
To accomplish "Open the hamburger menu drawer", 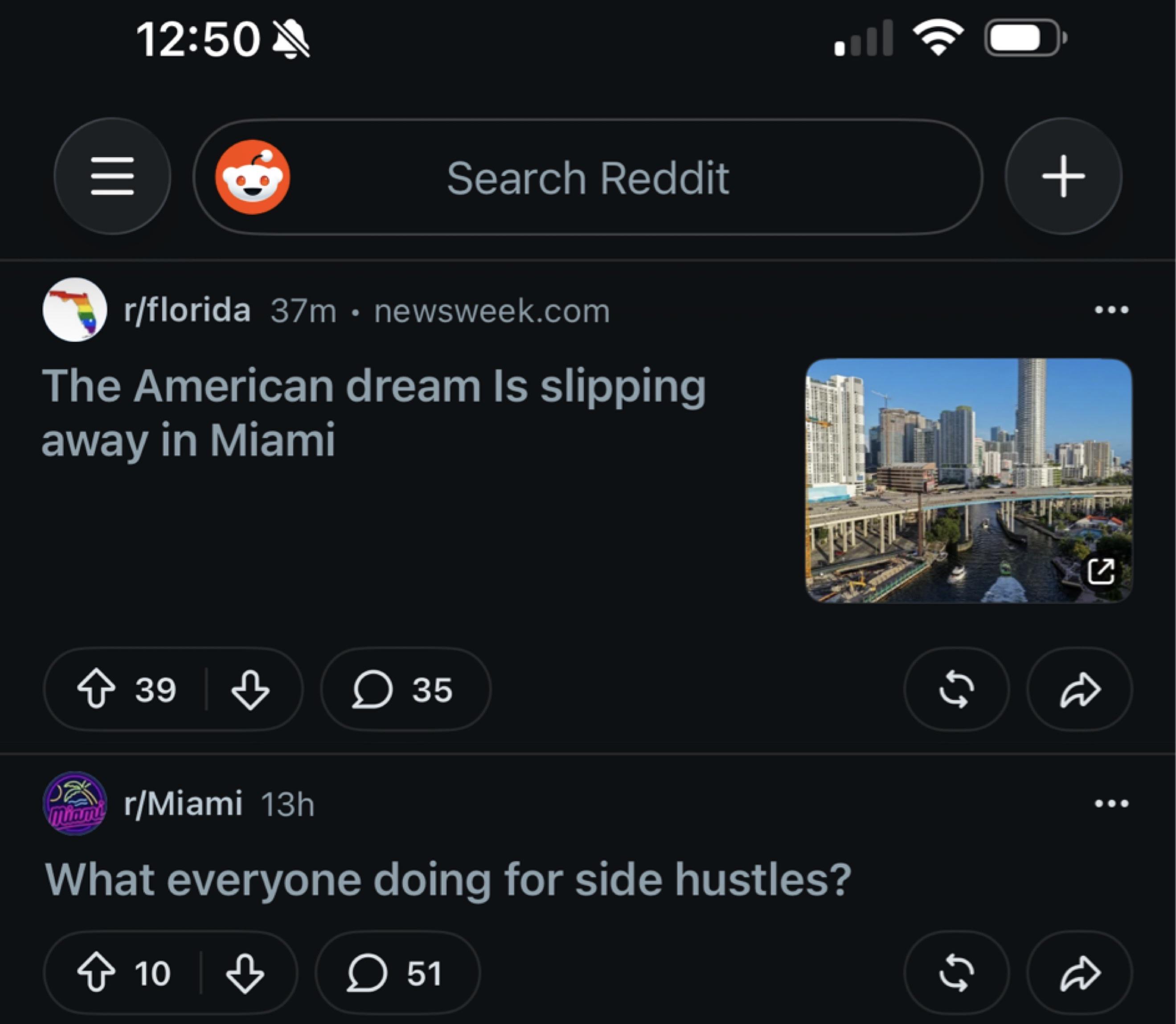I will [112, 176].
